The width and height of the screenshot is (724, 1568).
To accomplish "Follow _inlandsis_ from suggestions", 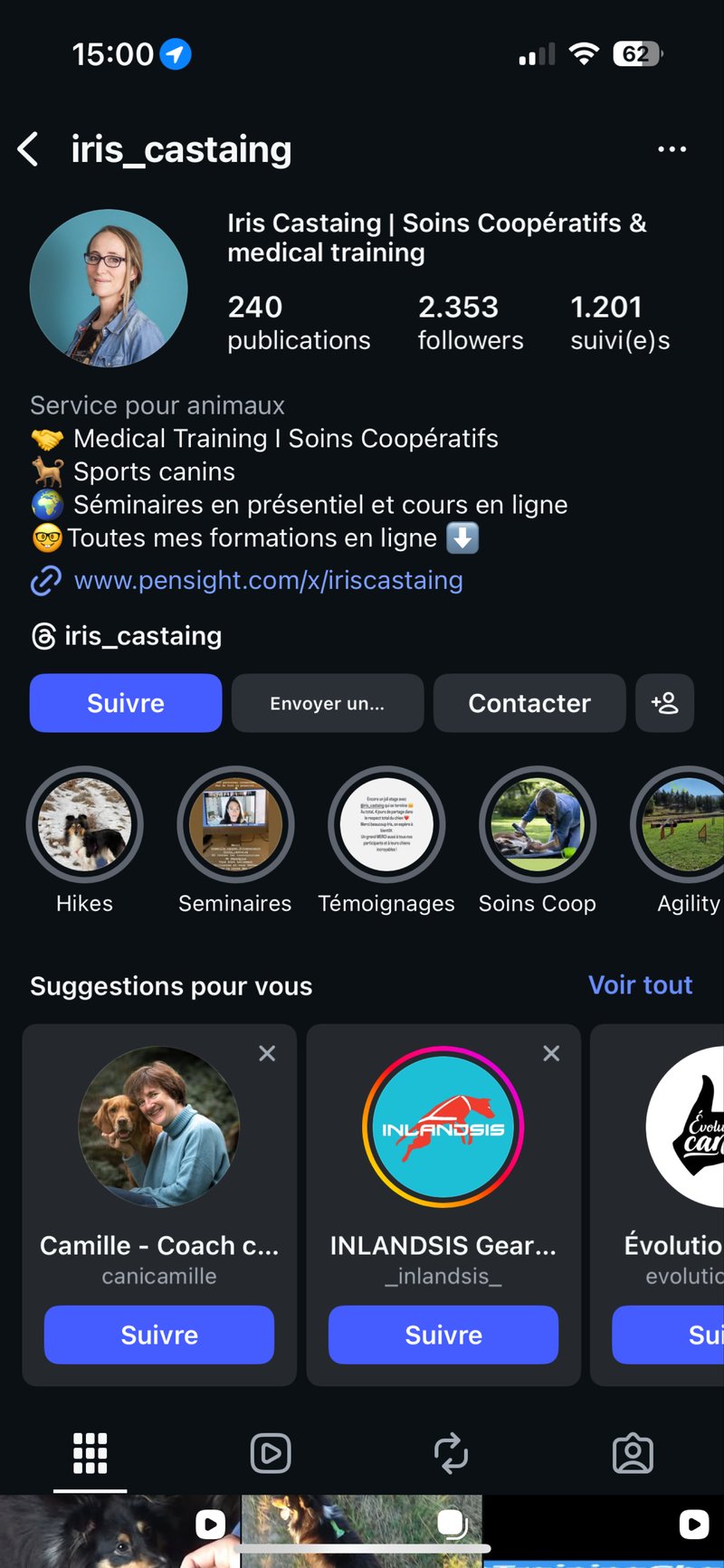I will (x=443, y=1335).
